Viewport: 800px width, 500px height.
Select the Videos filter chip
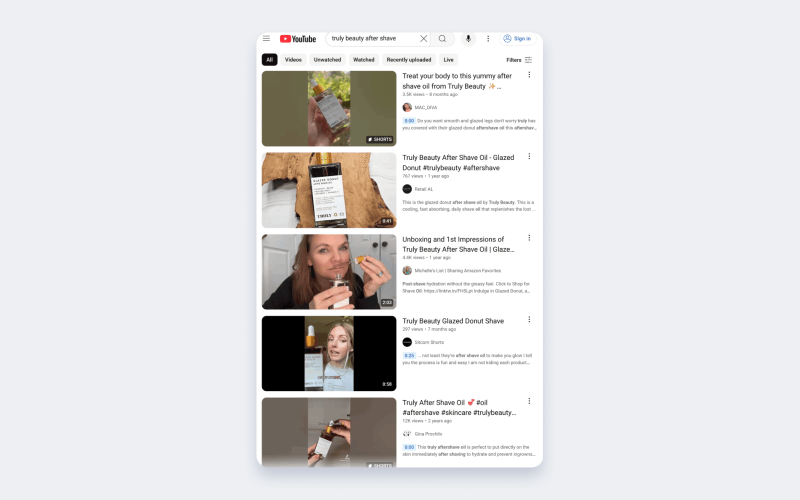293,60
